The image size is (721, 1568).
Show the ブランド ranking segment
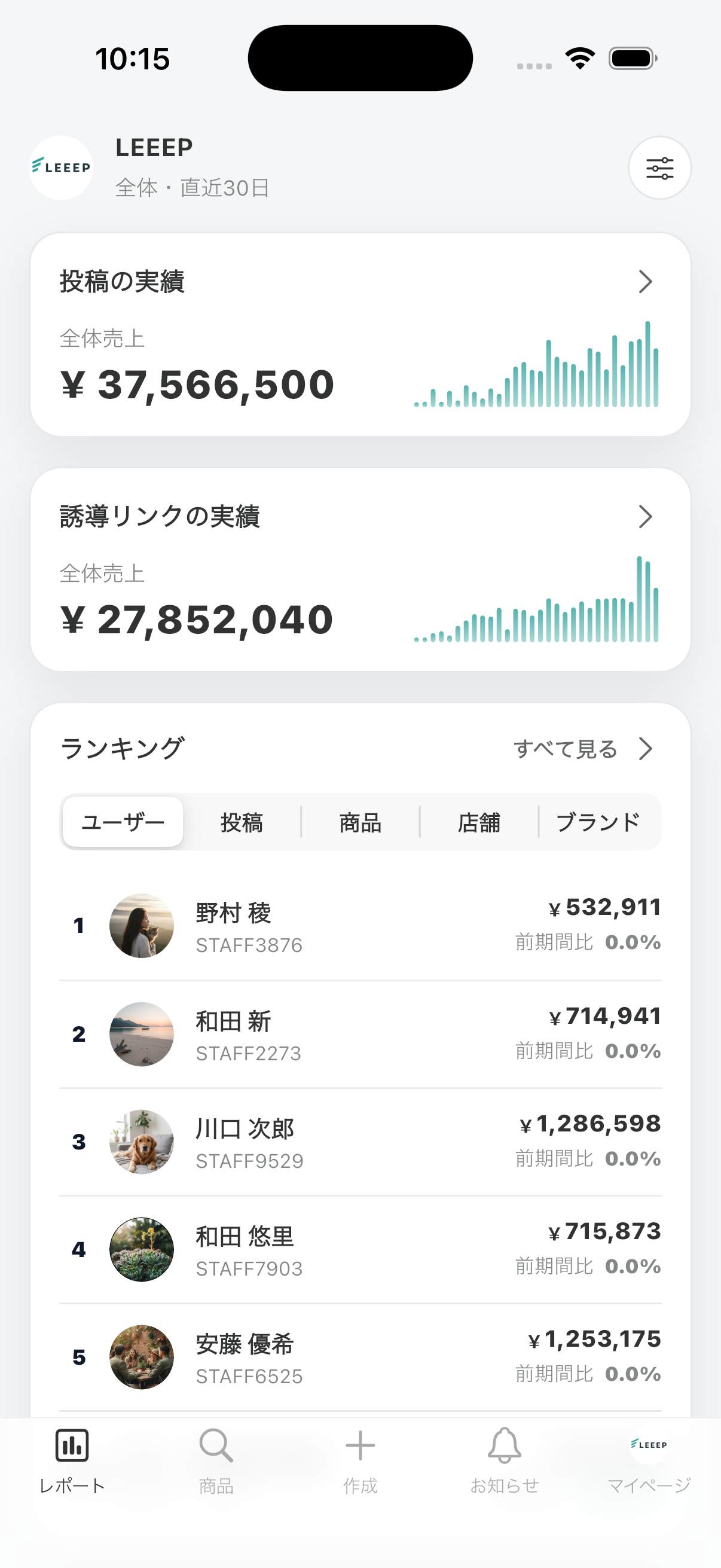pyautogui.click(x=598, y=822)
